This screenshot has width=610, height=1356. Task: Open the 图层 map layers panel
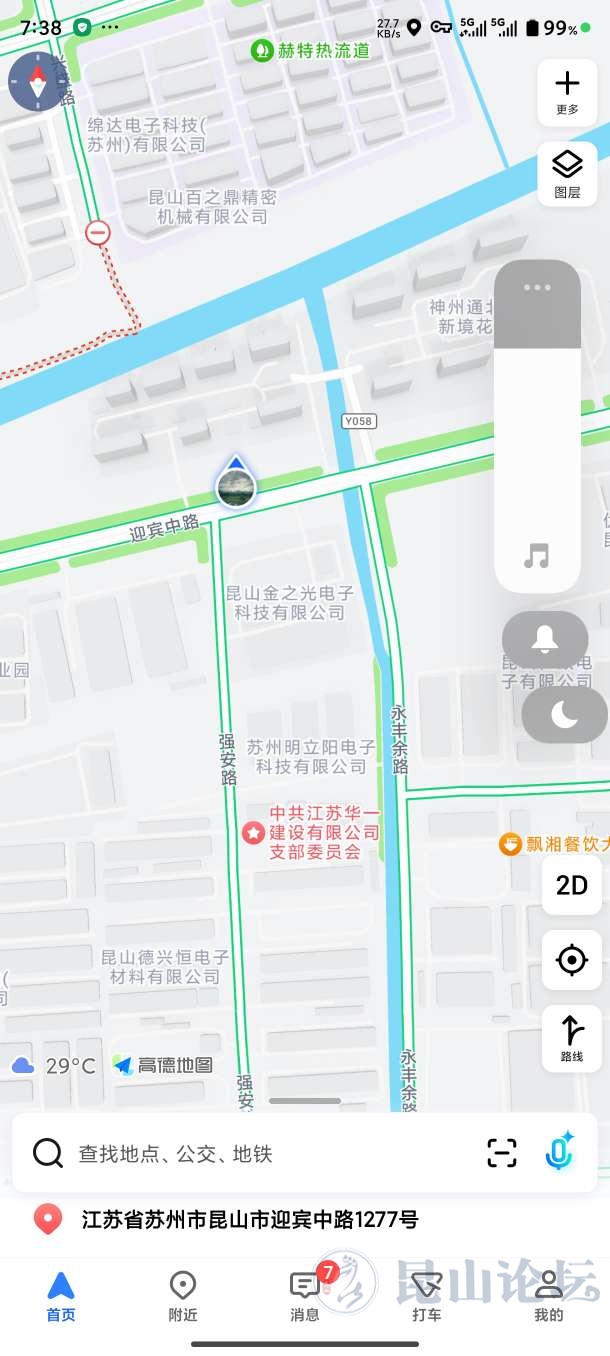pyautogui.click(x=567, y=174)
